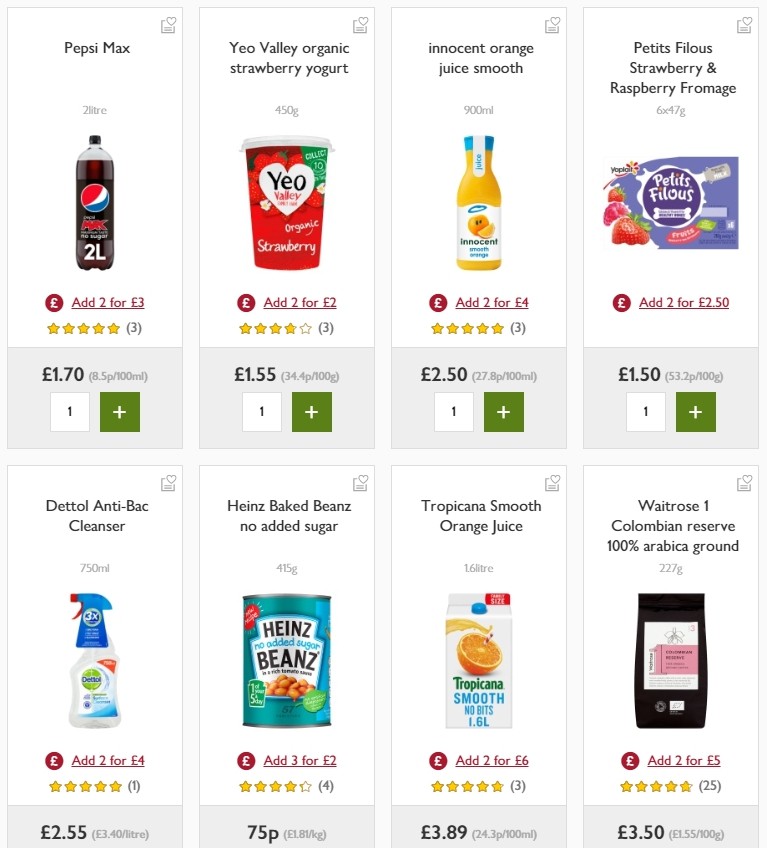The image size is (767, 848).
Task: Click the star rating on Yeo Valley yogurt
Action: click(x=275, y=327)
